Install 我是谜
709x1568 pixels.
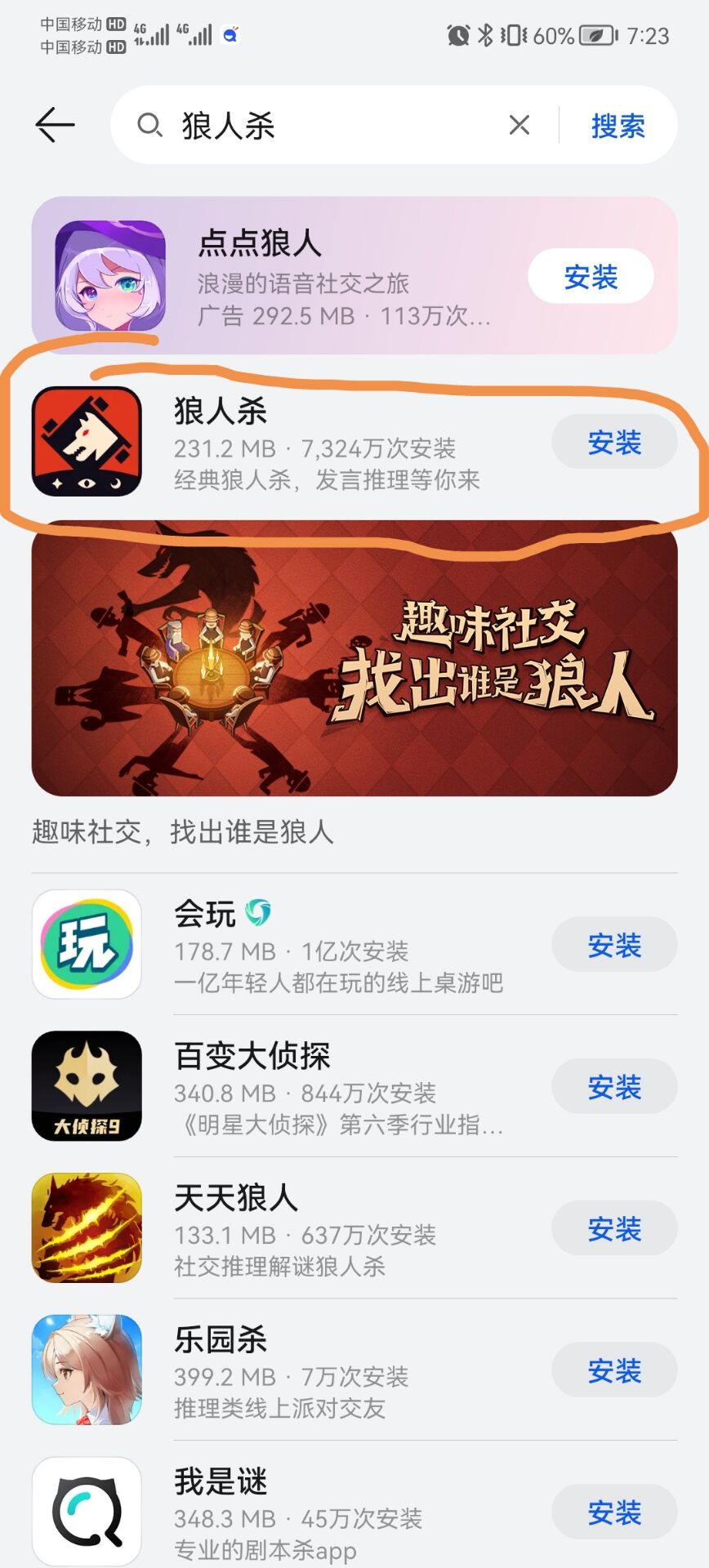pyautogui.click(x=613, y=1512)
